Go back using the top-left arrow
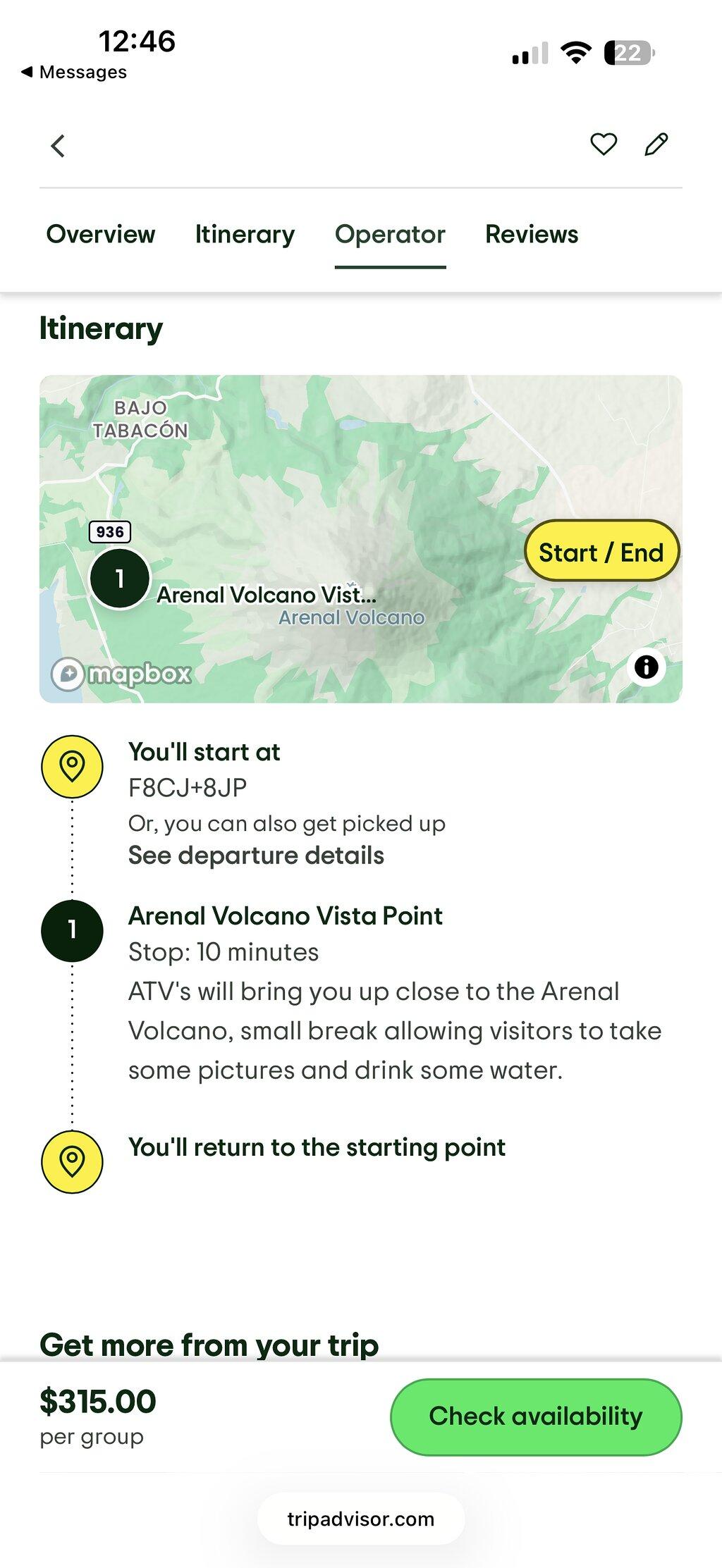 pos(58,146)
